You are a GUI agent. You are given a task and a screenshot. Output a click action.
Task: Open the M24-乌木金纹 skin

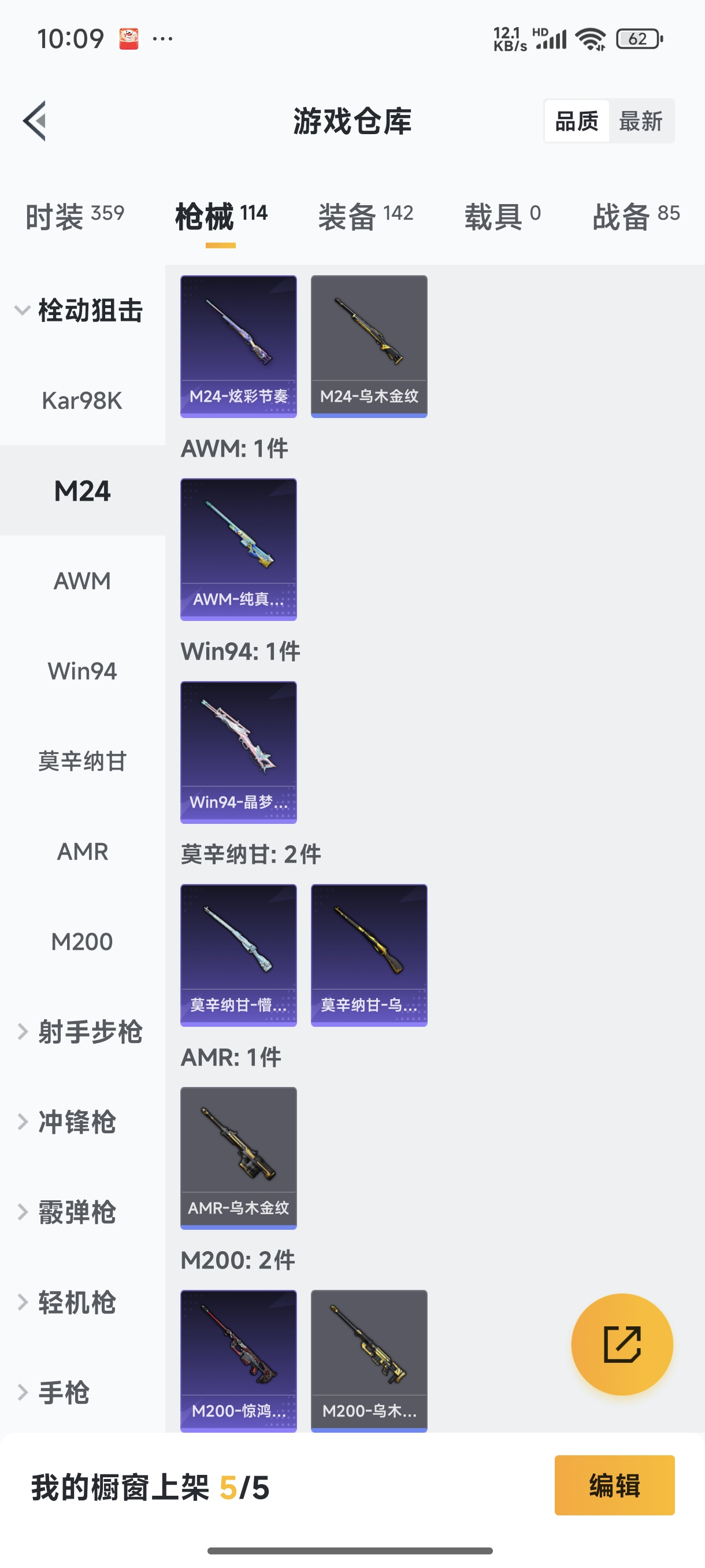[369, 346]
